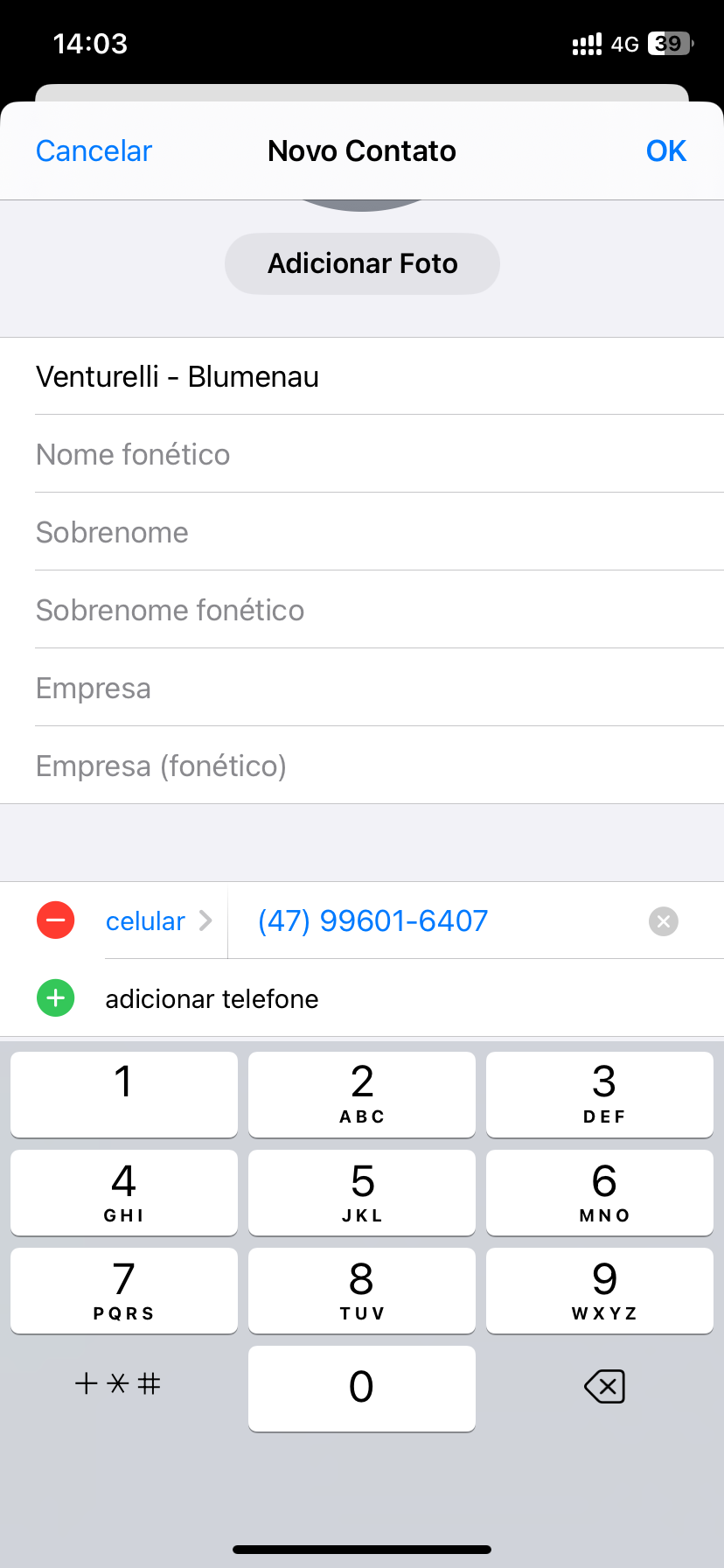Enter digit 0 on the keypad

coord(362,1388)
